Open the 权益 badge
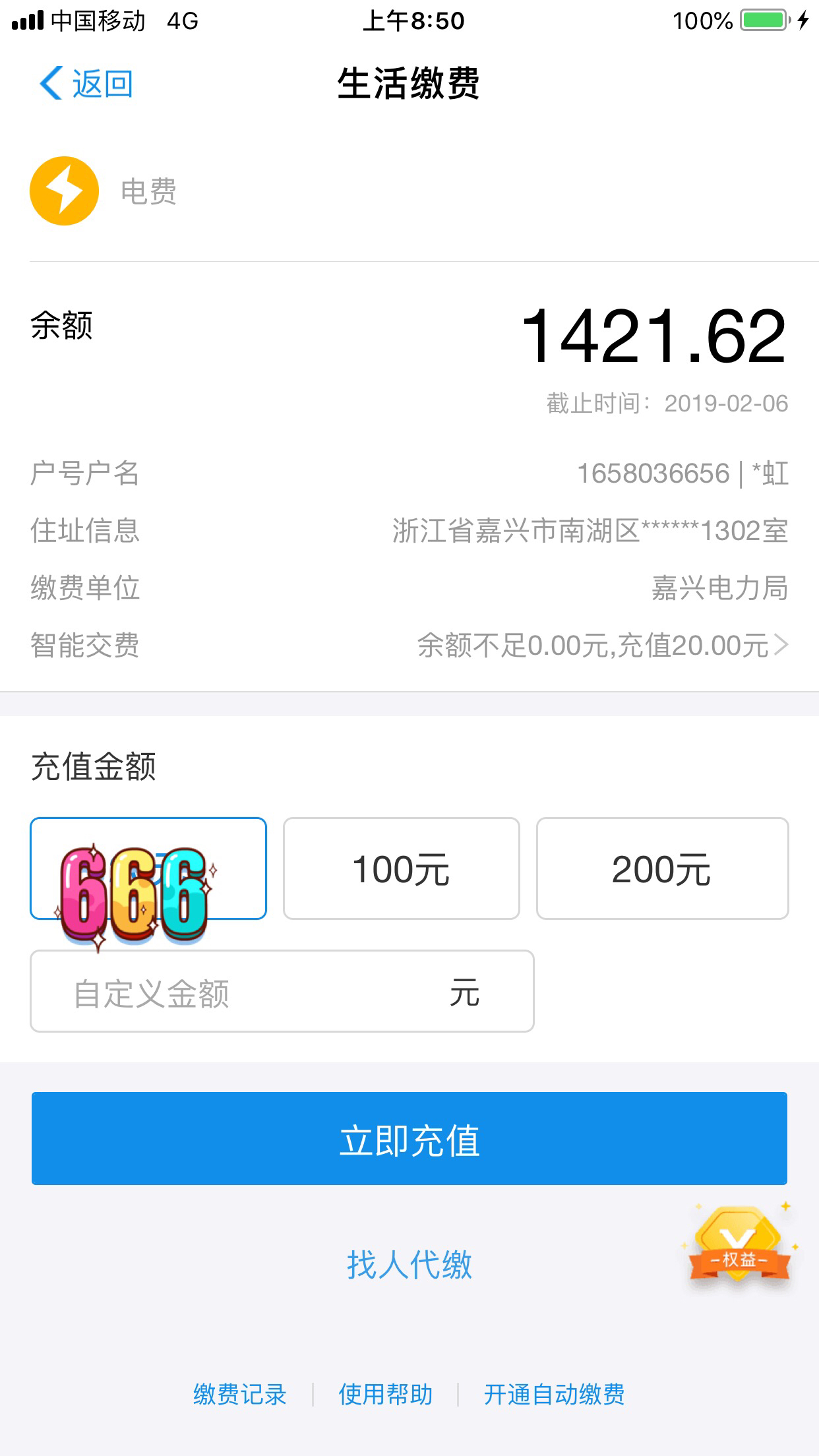819x1456 pixels. pyautogui.click(x=739, y=1246)
